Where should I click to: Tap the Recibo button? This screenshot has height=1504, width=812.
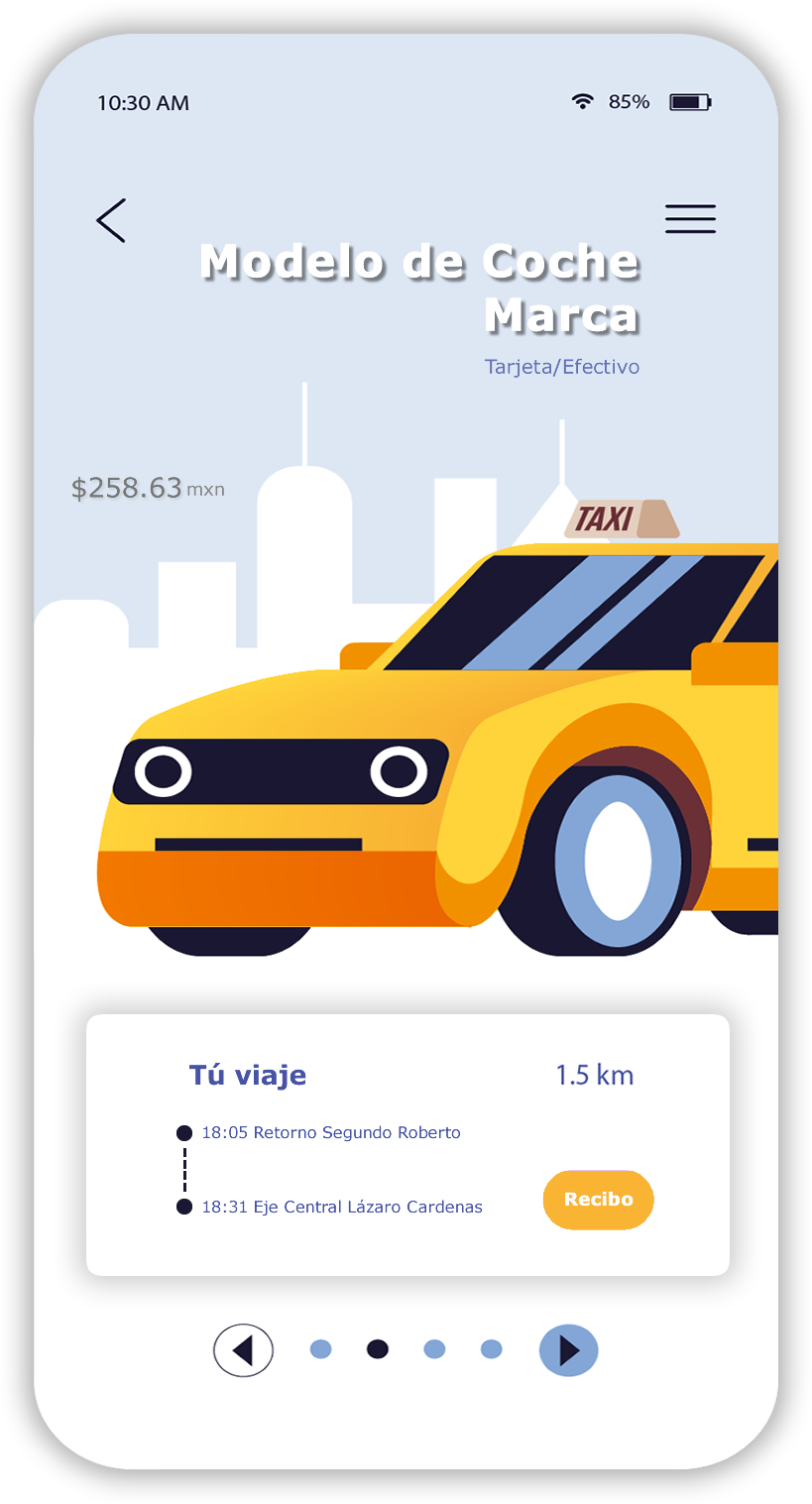point(598,1200)
